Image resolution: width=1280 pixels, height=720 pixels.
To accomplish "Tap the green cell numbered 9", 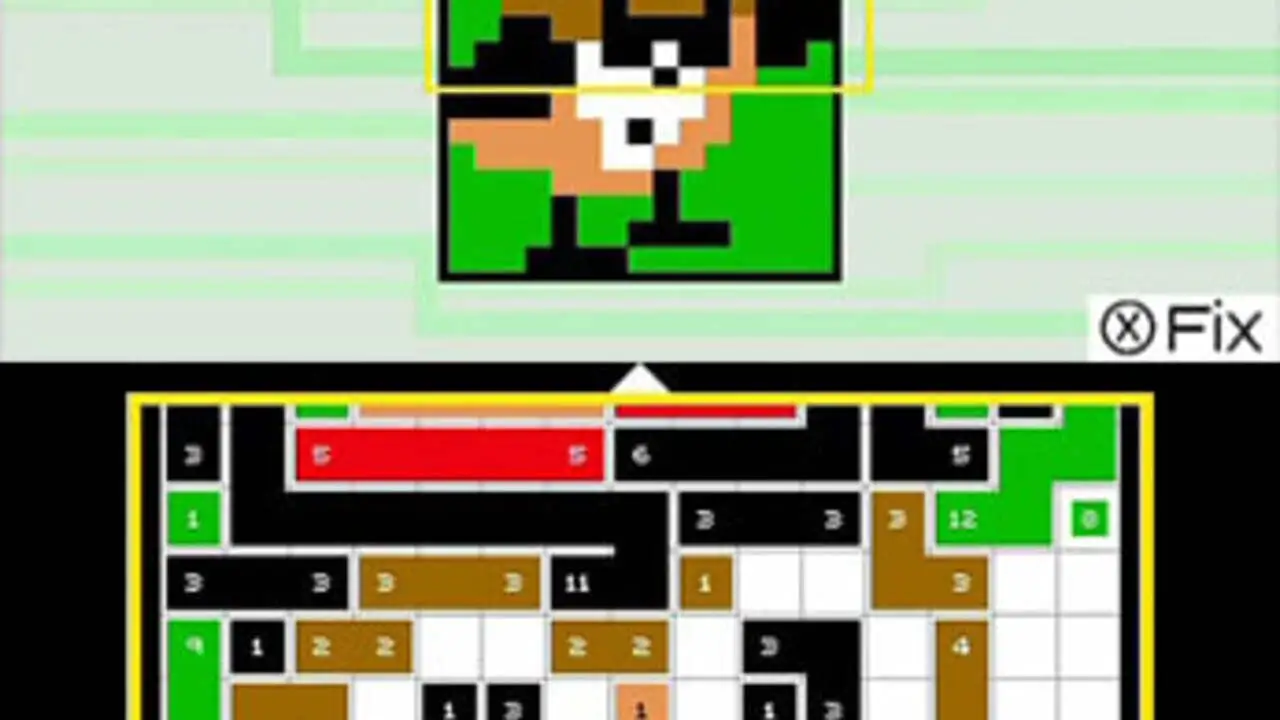I will point(194,646).
